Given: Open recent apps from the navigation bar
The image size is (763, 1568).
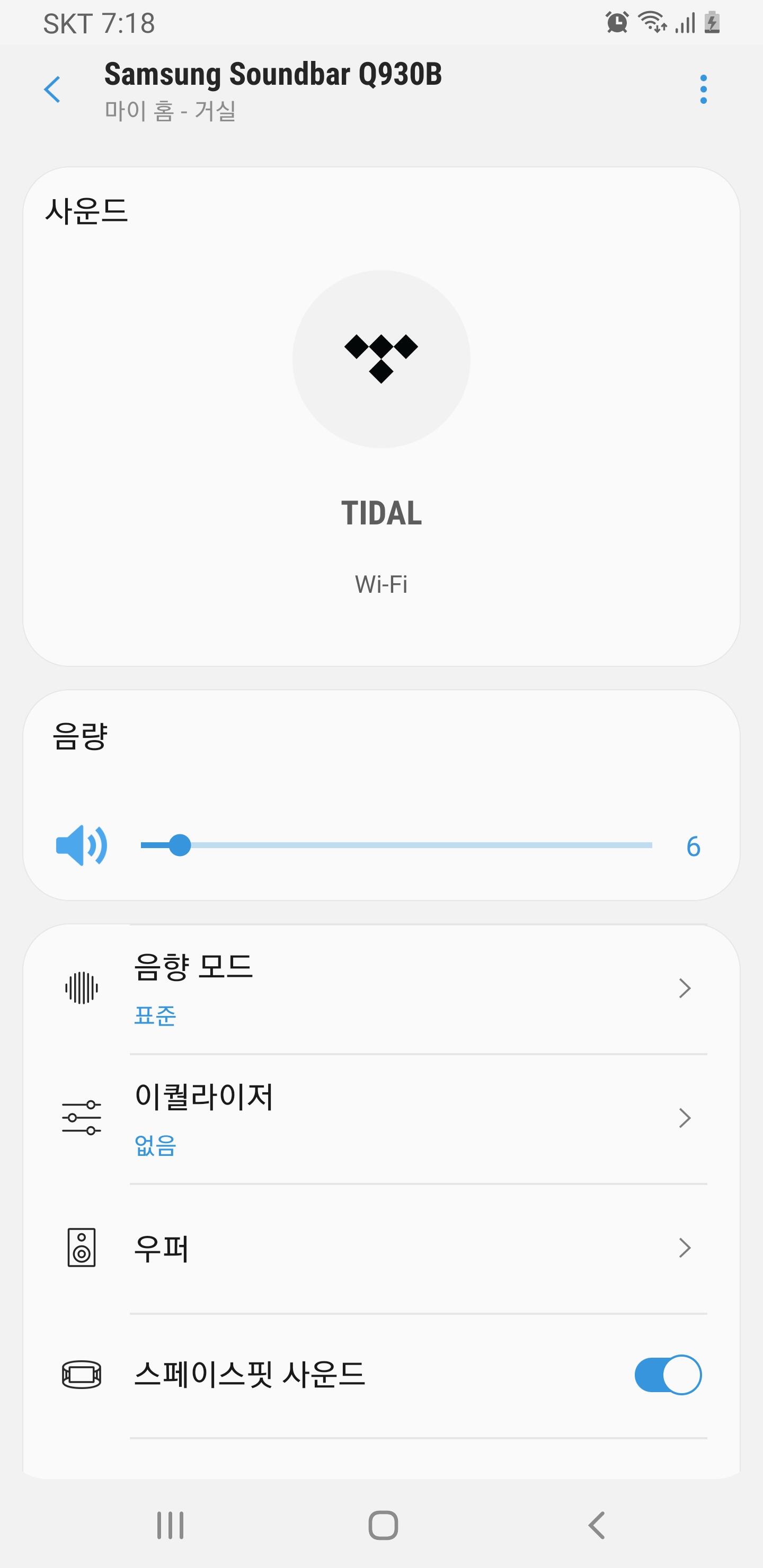Looking at the screenshot, I should point(171,1526).
